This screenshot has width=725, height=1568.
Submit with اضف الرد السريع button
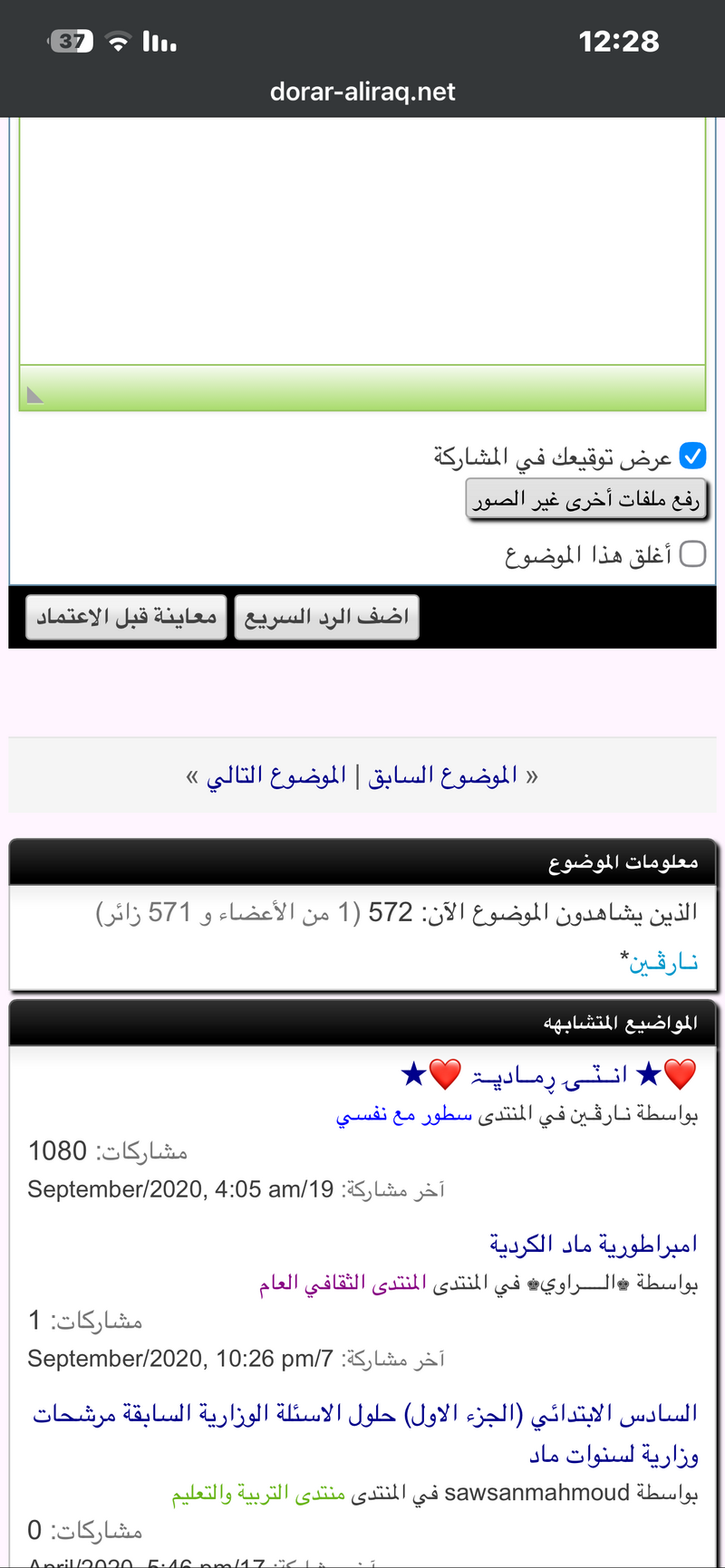tap(326, 618)
